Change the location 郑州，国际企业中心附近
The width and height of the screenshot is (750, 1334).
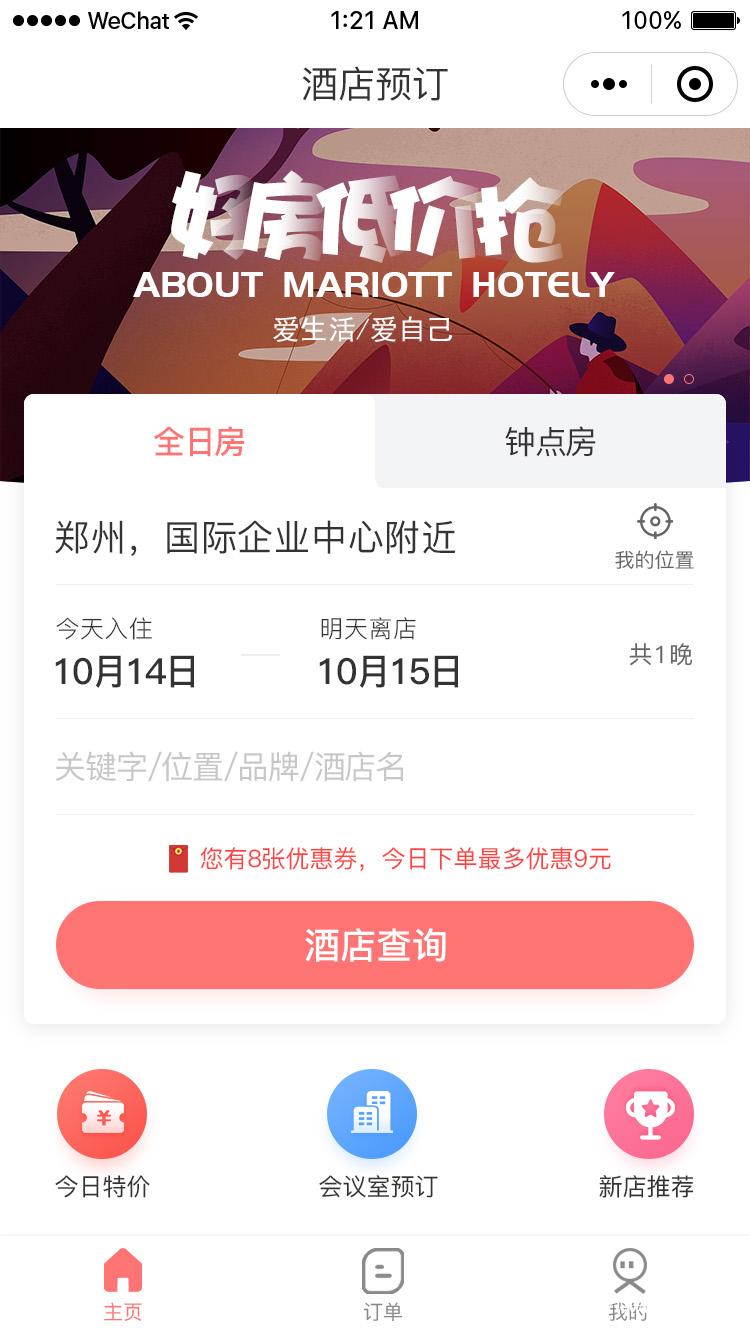(x=256, y=538)
